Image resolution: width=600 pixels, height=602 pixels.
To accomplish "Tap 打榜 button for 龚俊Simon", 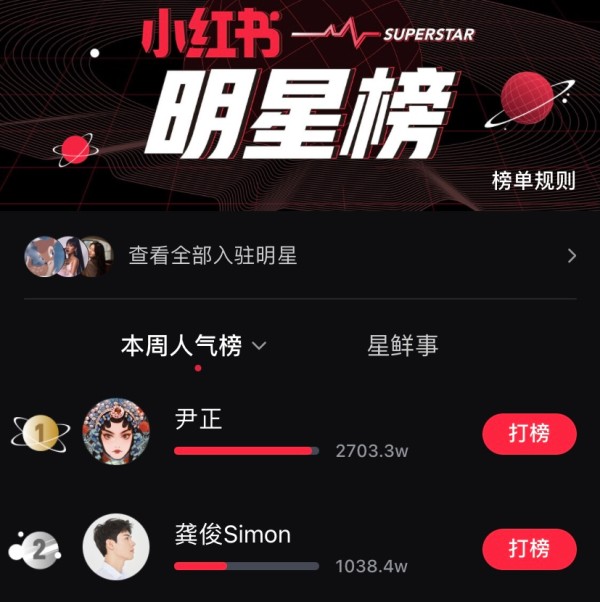I will 529,549.
